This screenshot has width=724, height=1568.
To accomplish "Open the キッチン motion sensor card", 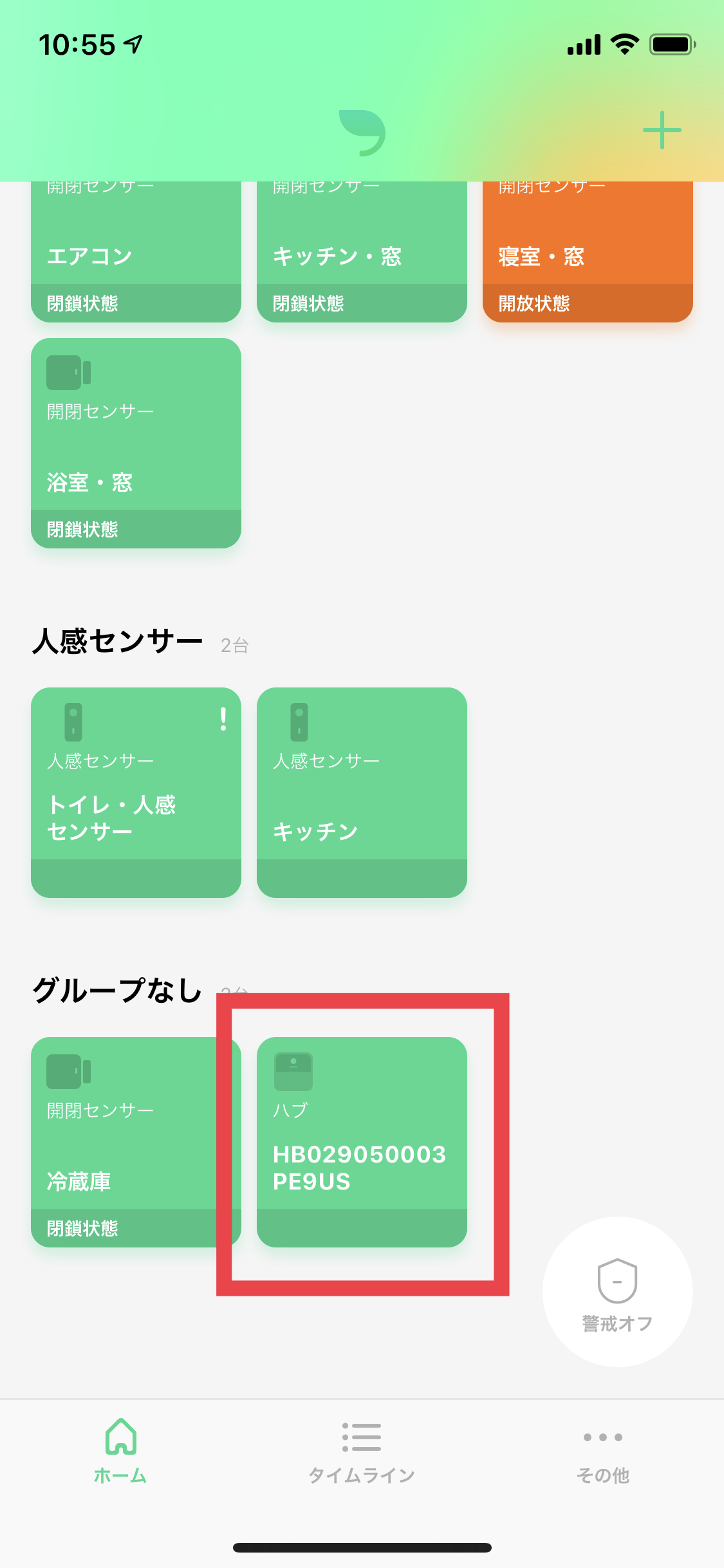I will (362, 792).
